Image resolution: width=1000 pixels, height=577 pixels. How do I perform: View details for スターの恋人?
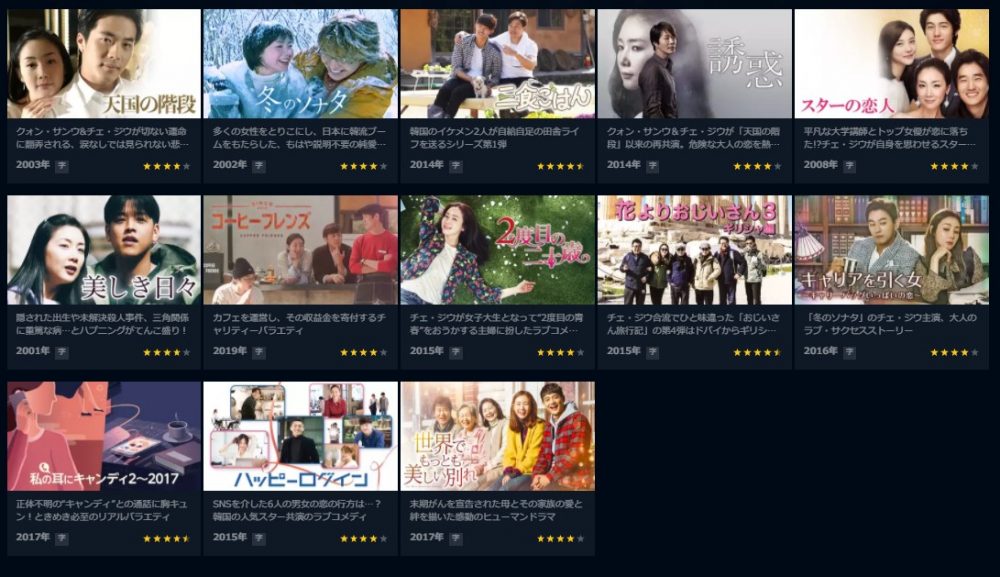click(891, 64)
